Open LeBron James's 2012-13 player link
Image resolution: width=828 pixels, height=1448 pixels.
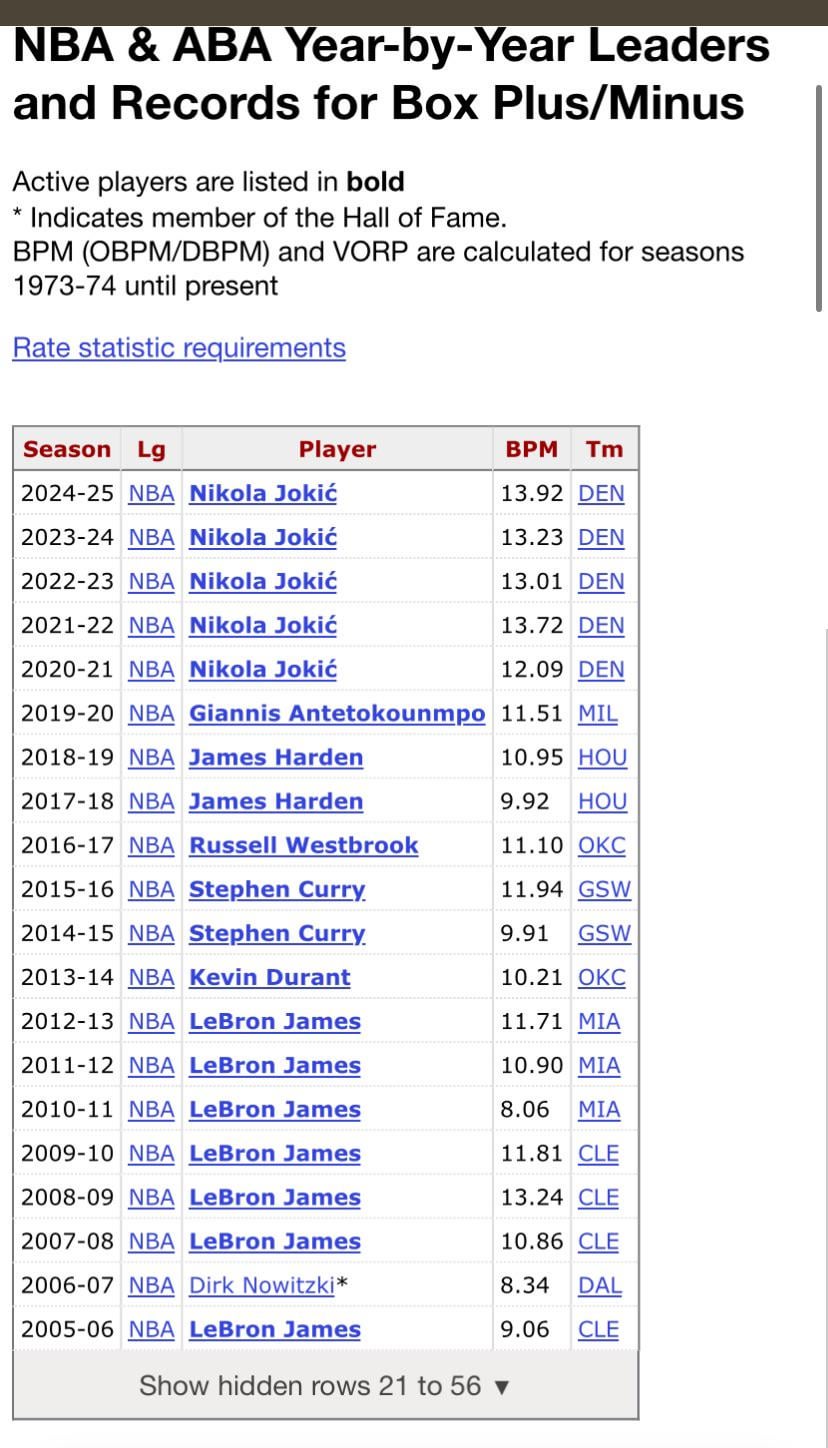(x=275, y=1021)
